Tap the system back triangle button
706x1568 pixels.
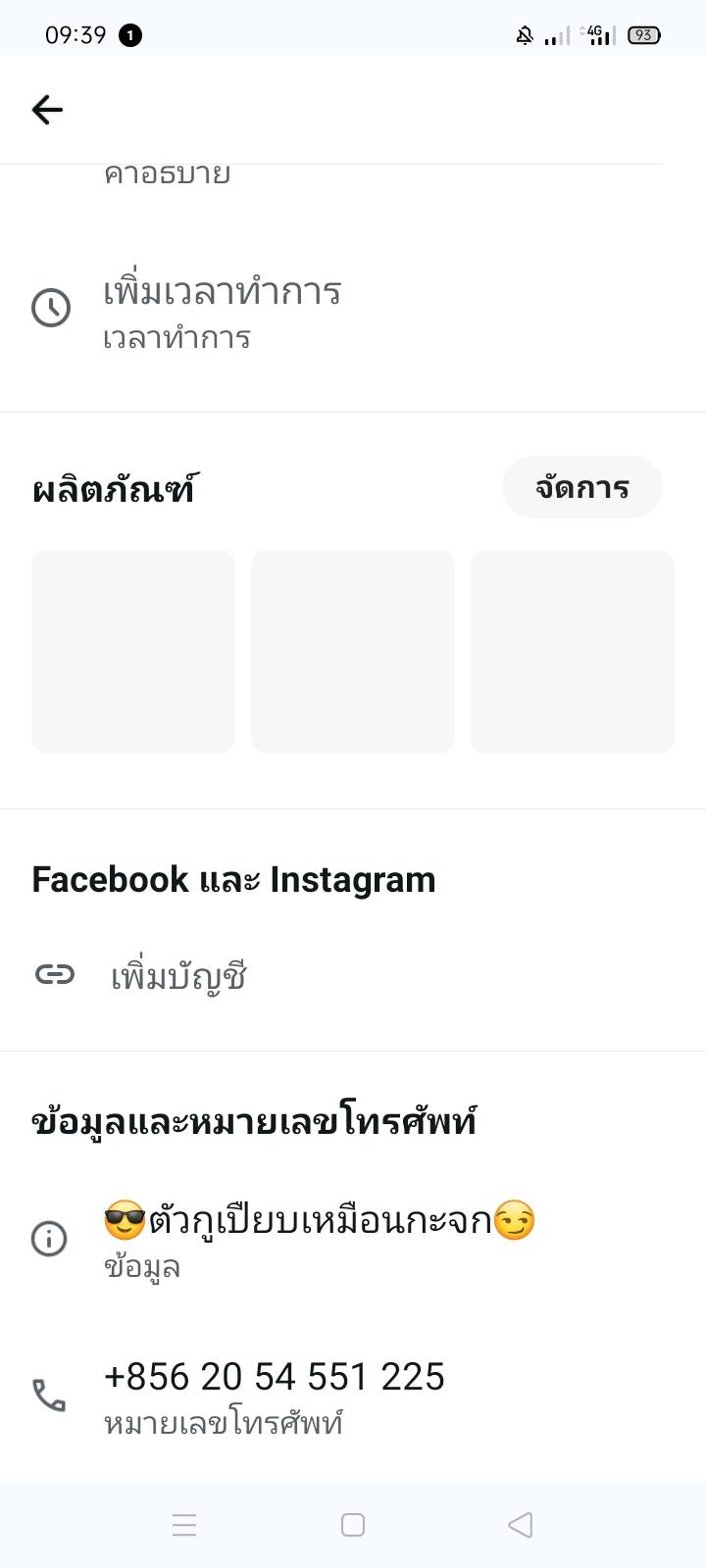click(x=521, y=1525)
